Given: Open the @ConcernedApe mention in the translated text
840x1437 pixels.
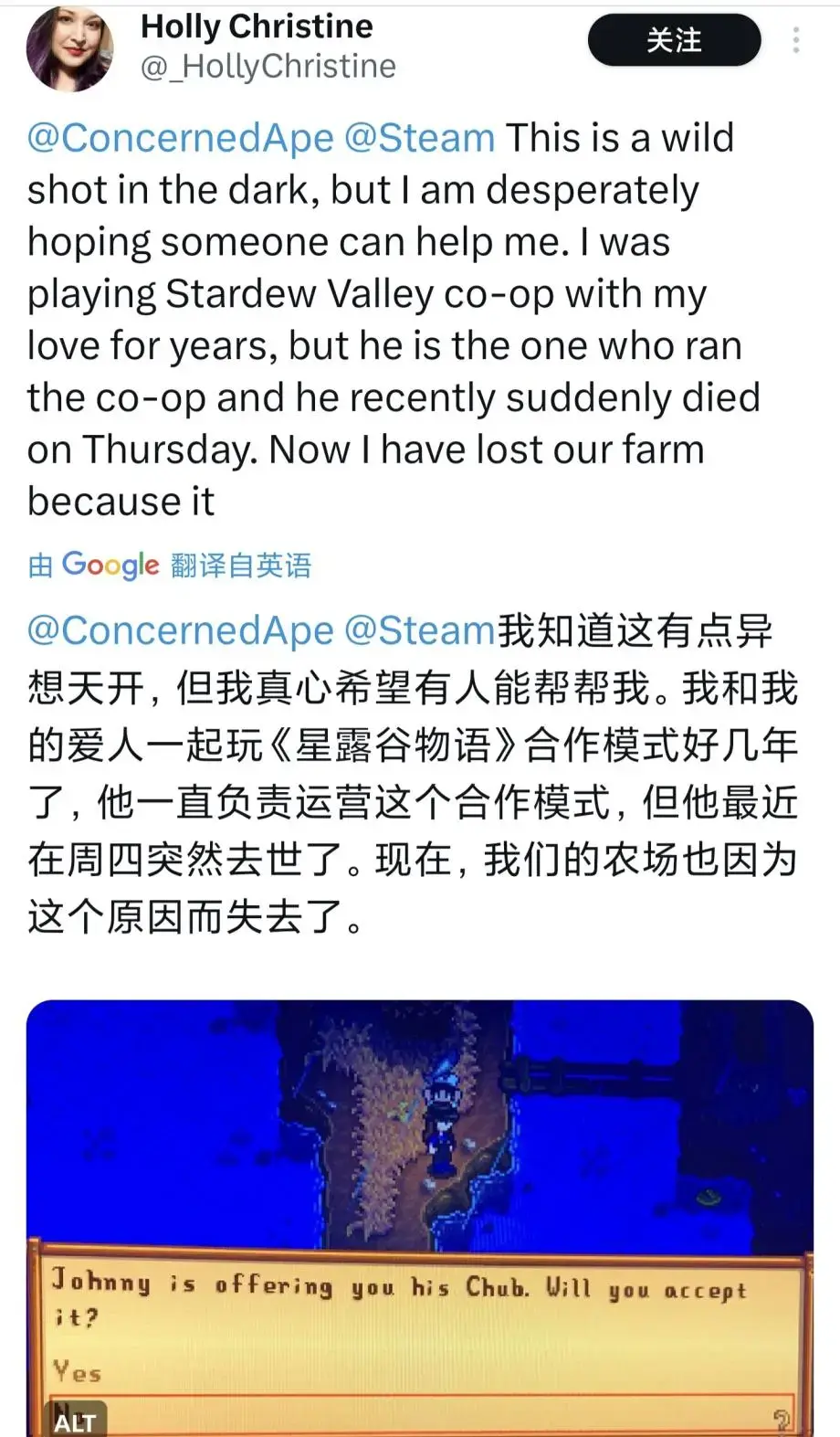Looking at the screenshot, I should pyautogui.click(x=180, y=631).
